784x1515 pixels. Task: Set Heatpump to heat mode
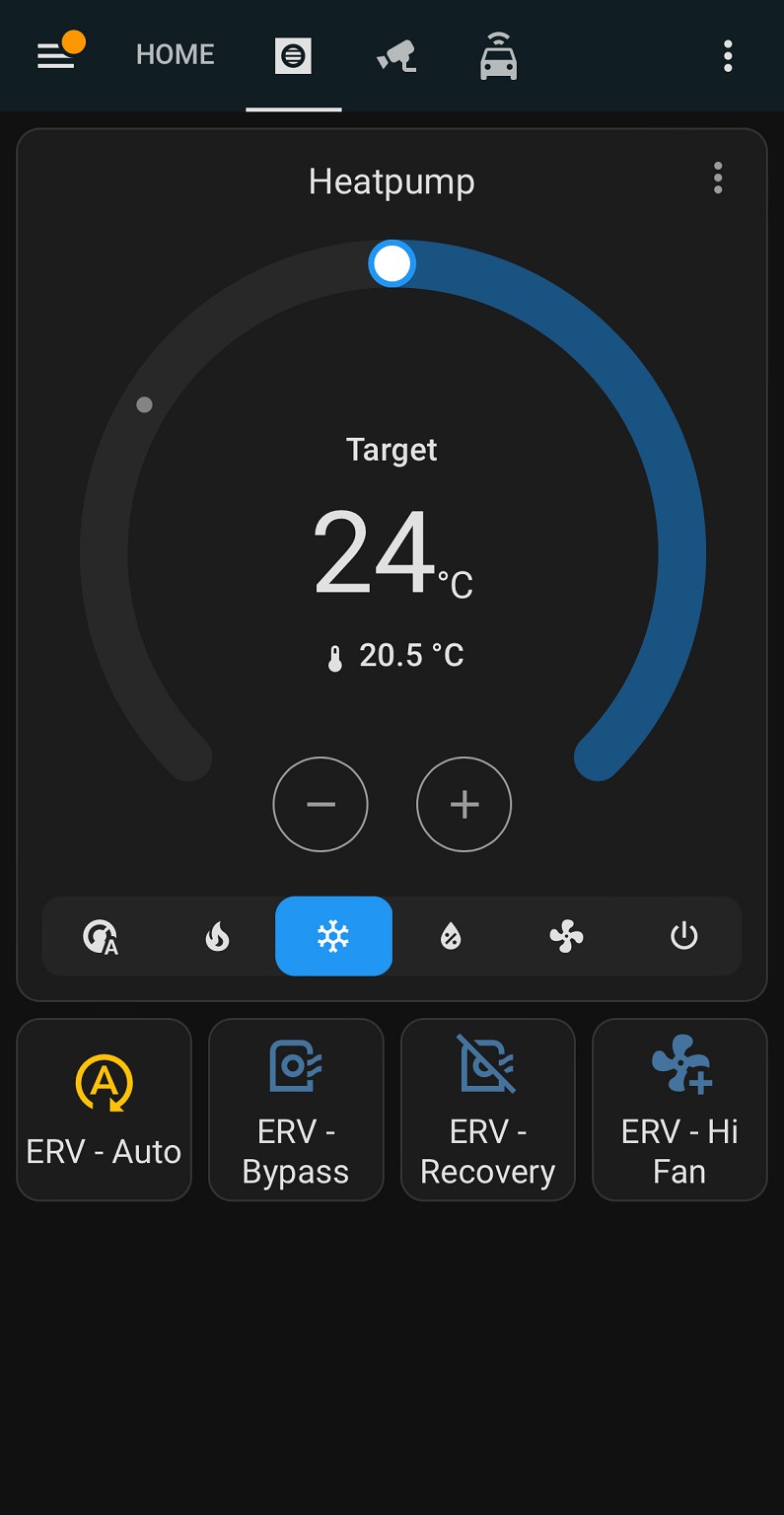click(217, 936)
